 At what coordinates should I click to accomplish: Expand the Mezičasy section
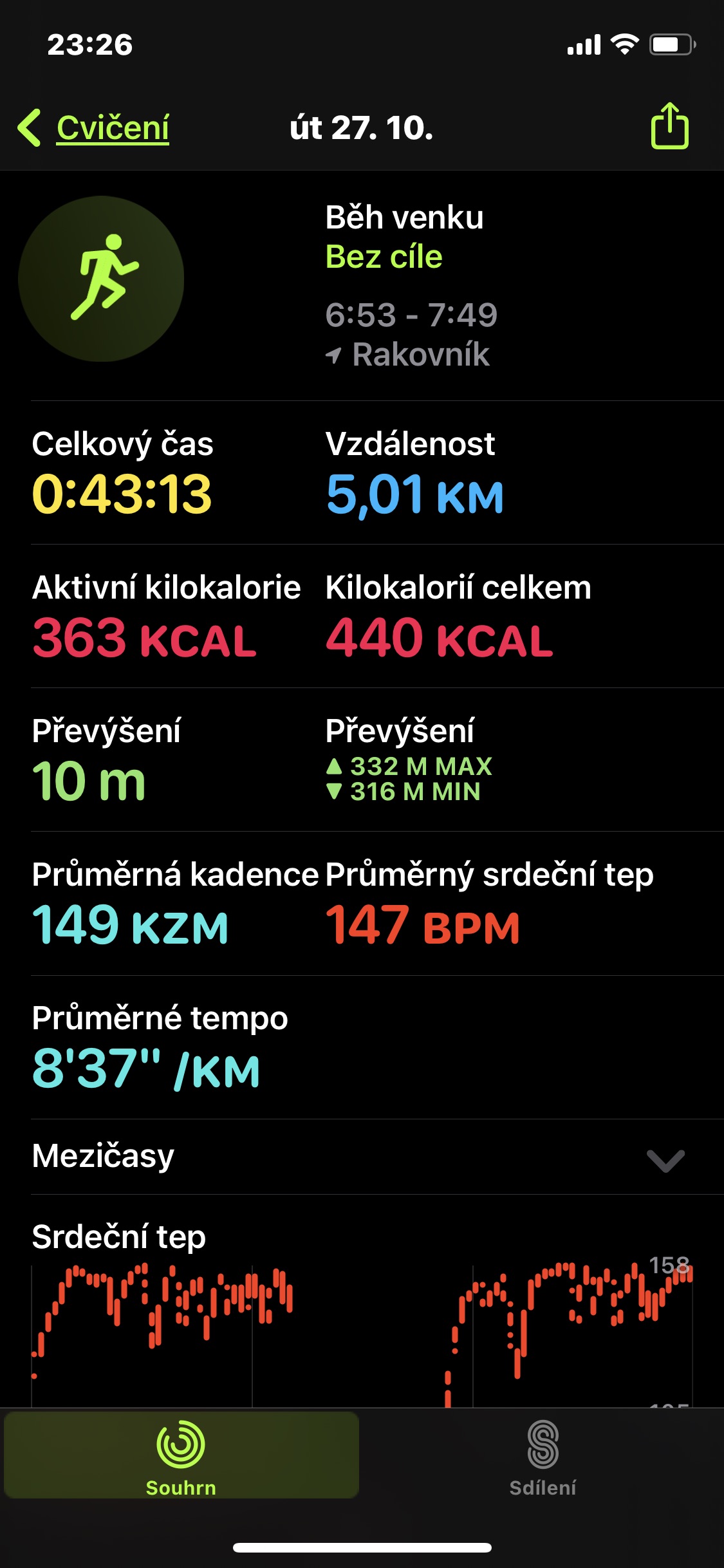(x=362, y=1157)
